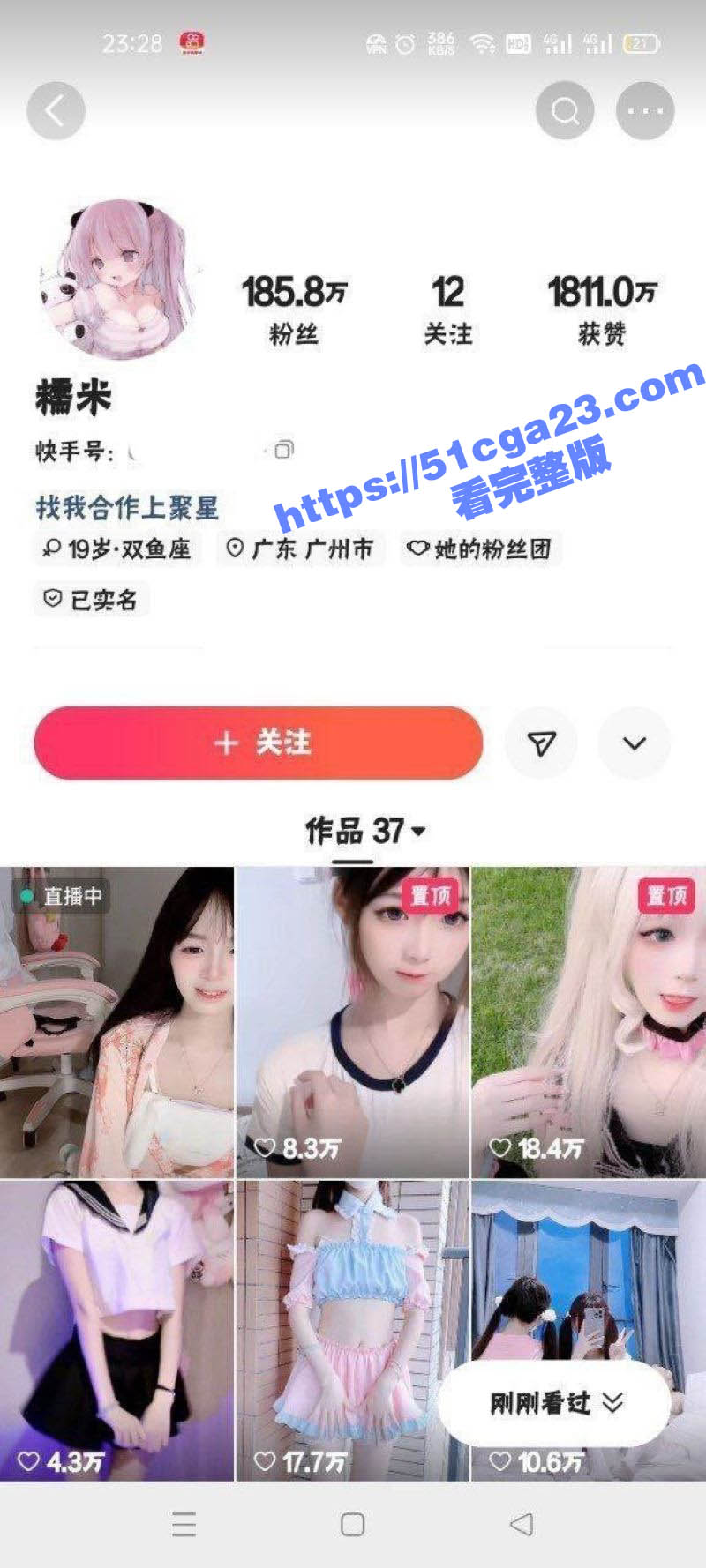Open the video with 4.3万 likes
The image size is (706, 1568).
(x=116, y=1332)
